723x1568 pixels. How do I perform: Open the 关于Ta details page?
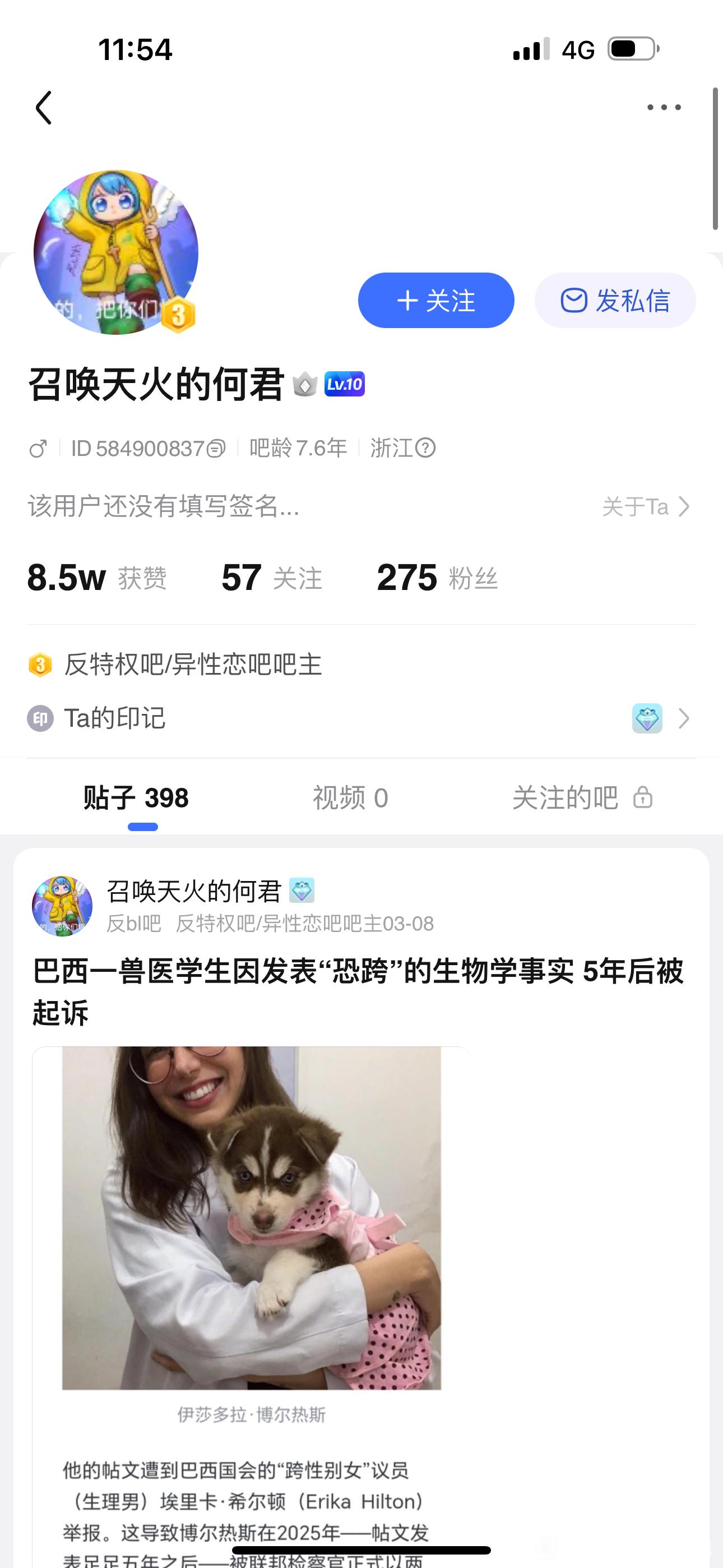coord(645,506)
